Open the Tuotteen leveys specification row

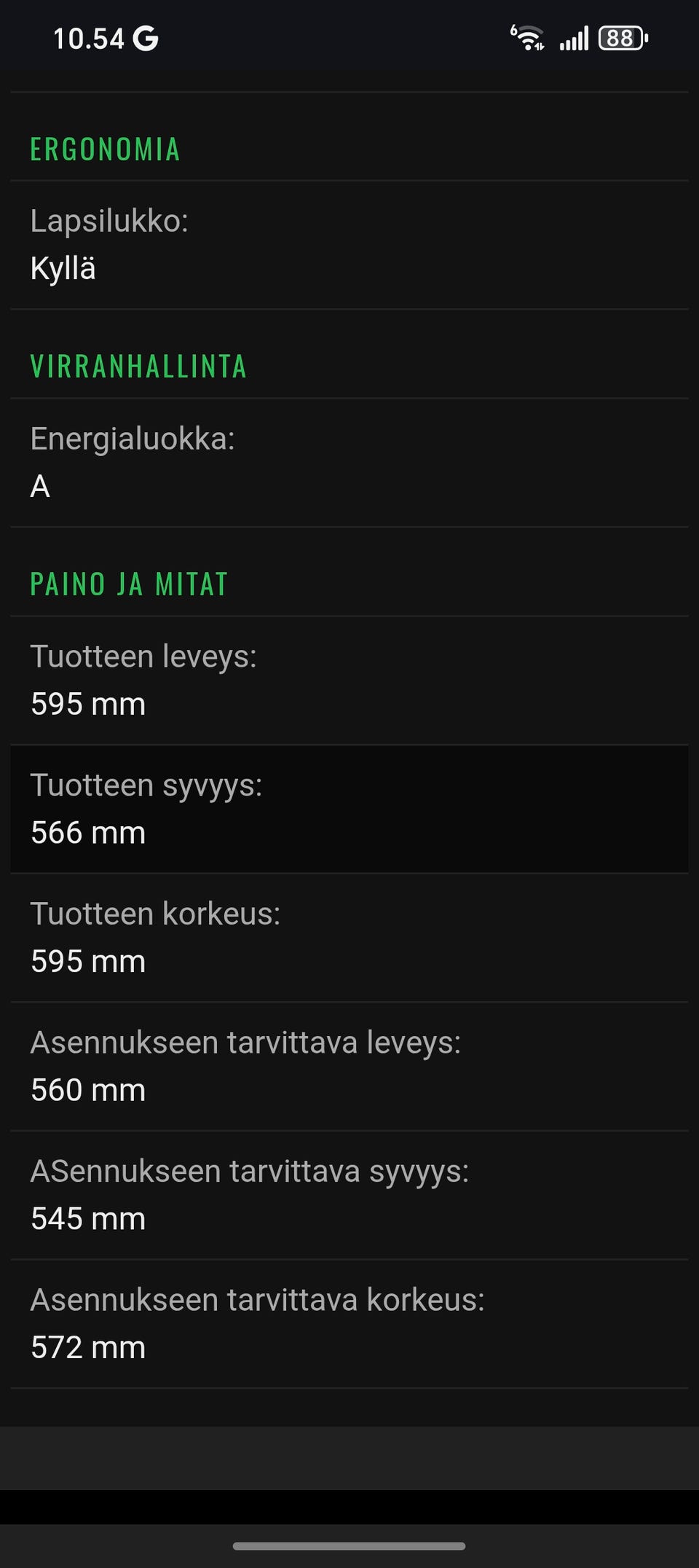349,679
